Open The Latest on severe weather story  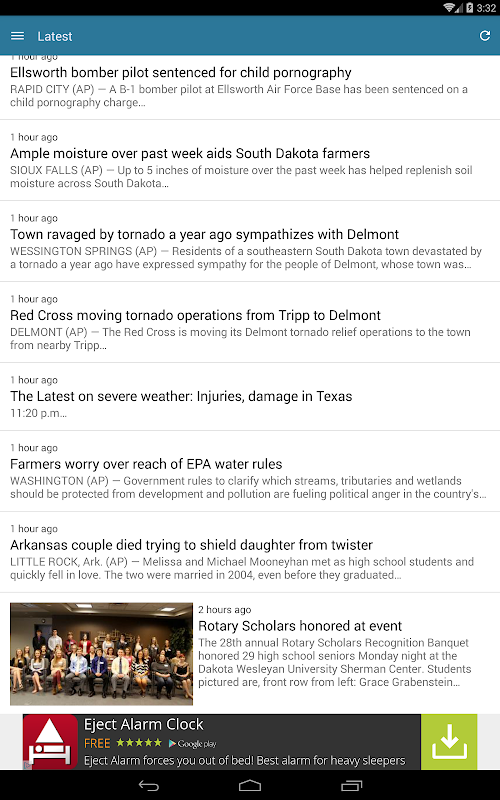250,397
